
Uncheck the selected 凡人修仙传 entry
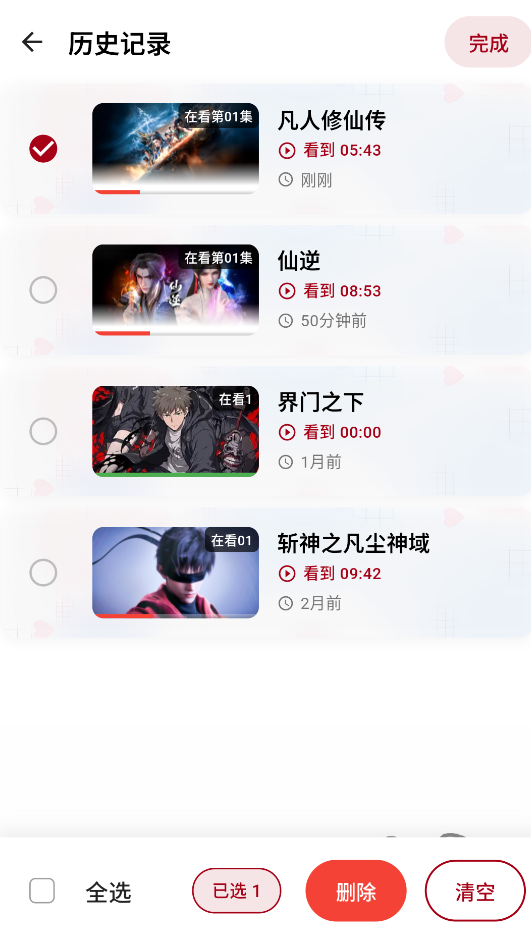coord(44,149)
